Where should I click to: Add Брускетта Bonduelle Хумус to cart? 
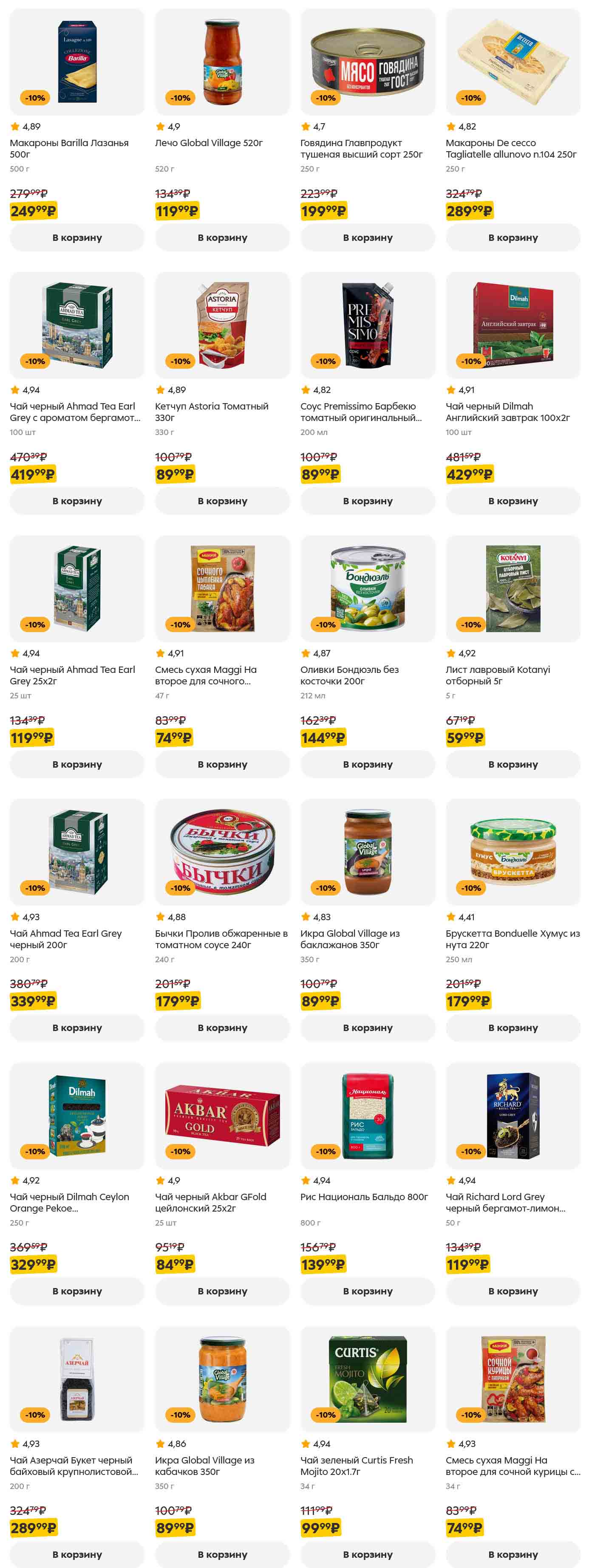[x=513, y=1028]
